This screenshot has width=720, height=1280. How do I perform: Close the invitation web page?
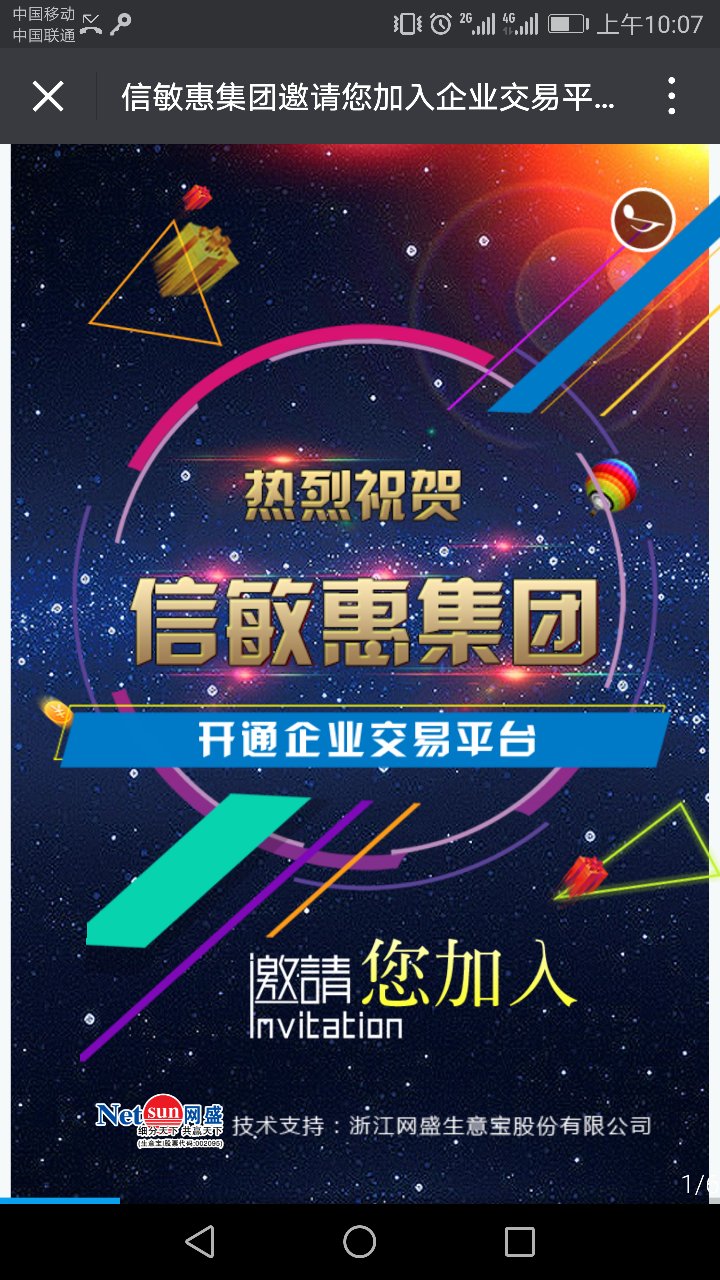point(48,96)
